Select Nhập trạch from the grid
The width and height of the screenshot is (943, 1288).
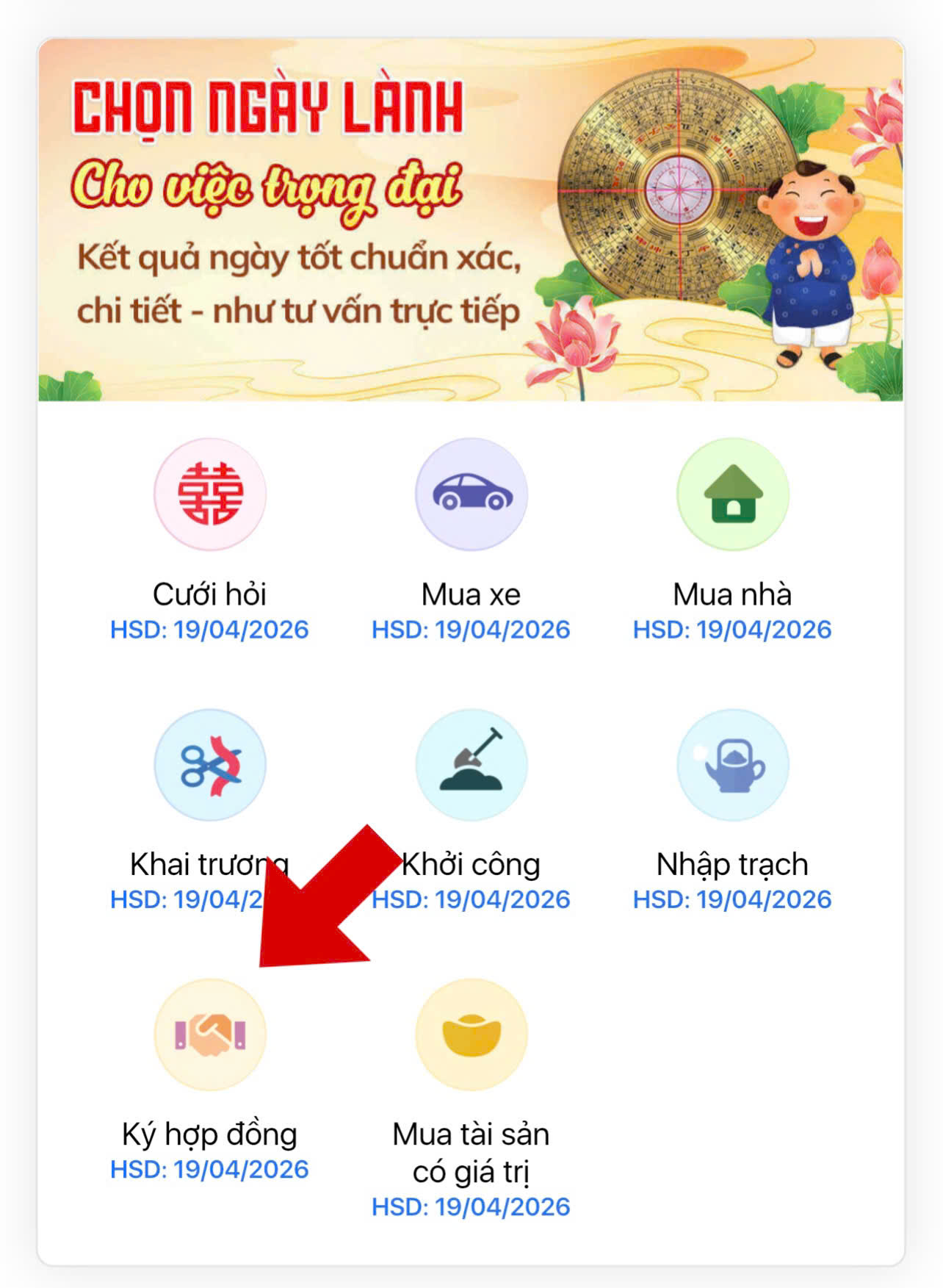pos(732,764)
